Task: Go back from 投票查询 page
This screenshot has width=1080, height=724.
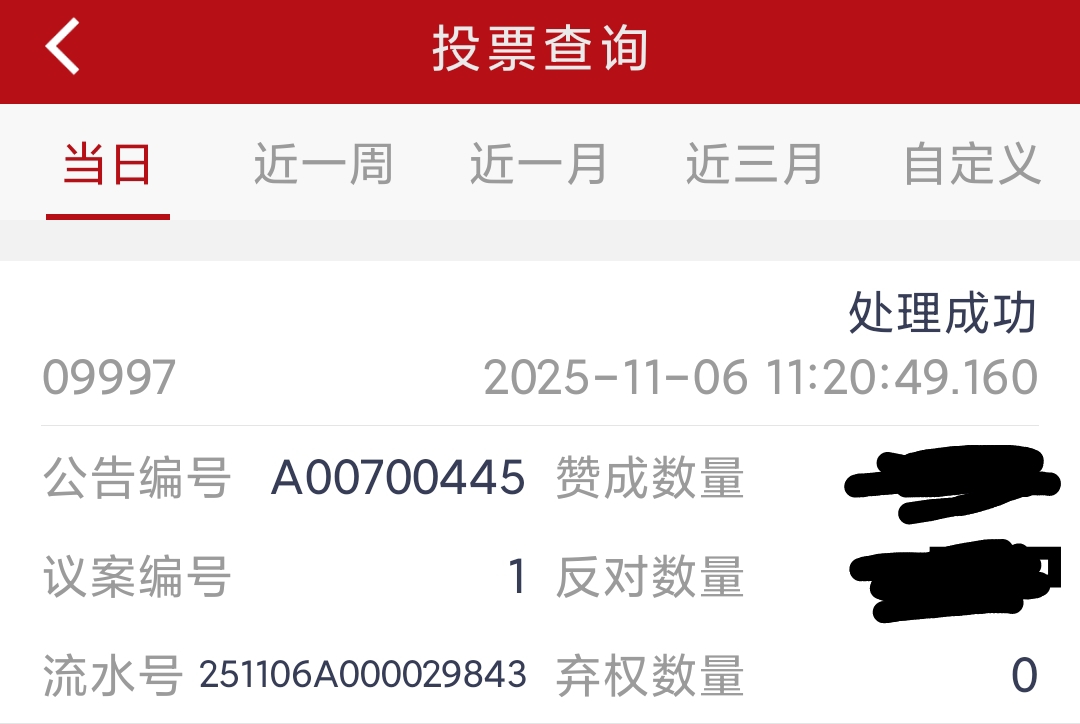Action: pos(62,49)
